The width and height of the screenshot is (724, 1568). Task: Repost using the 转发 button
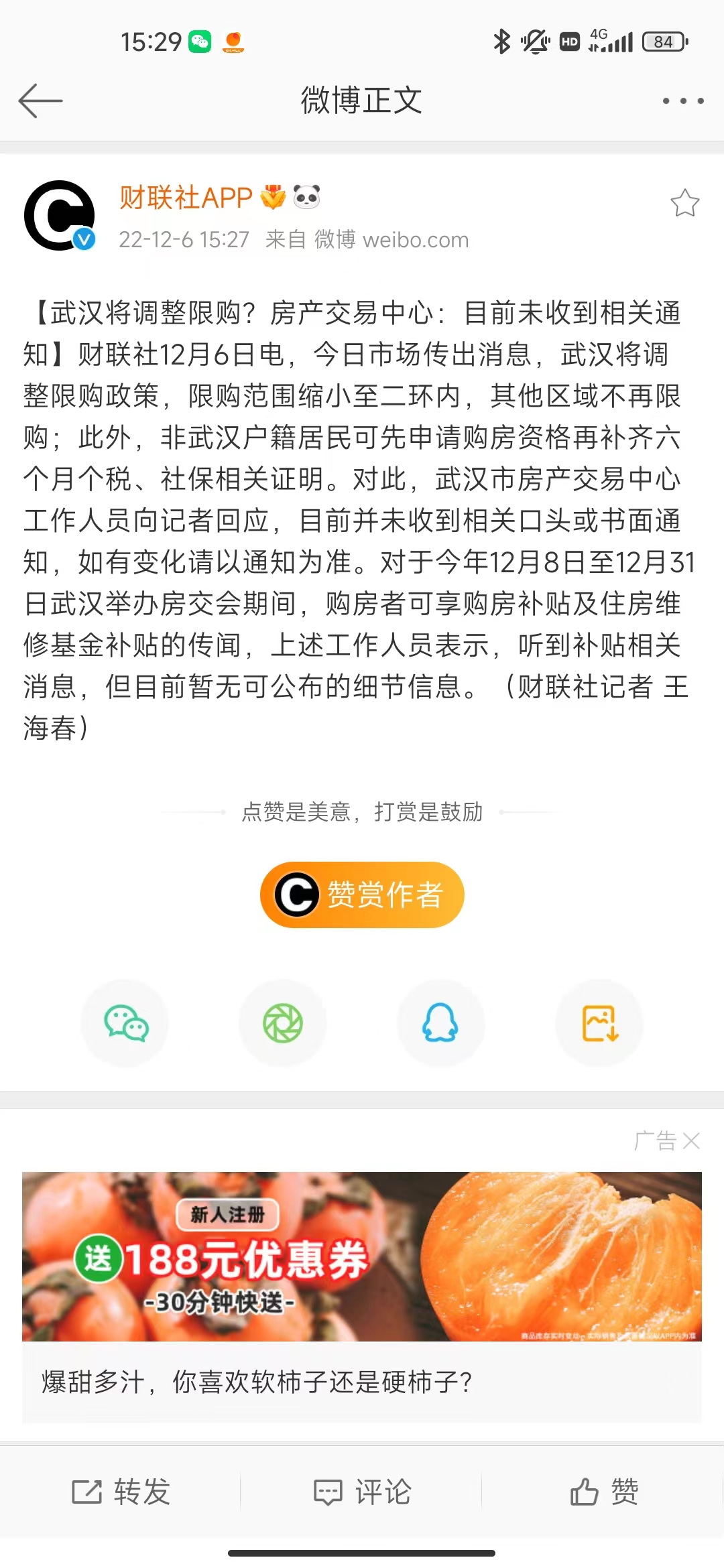click(x=121, y=1492)
